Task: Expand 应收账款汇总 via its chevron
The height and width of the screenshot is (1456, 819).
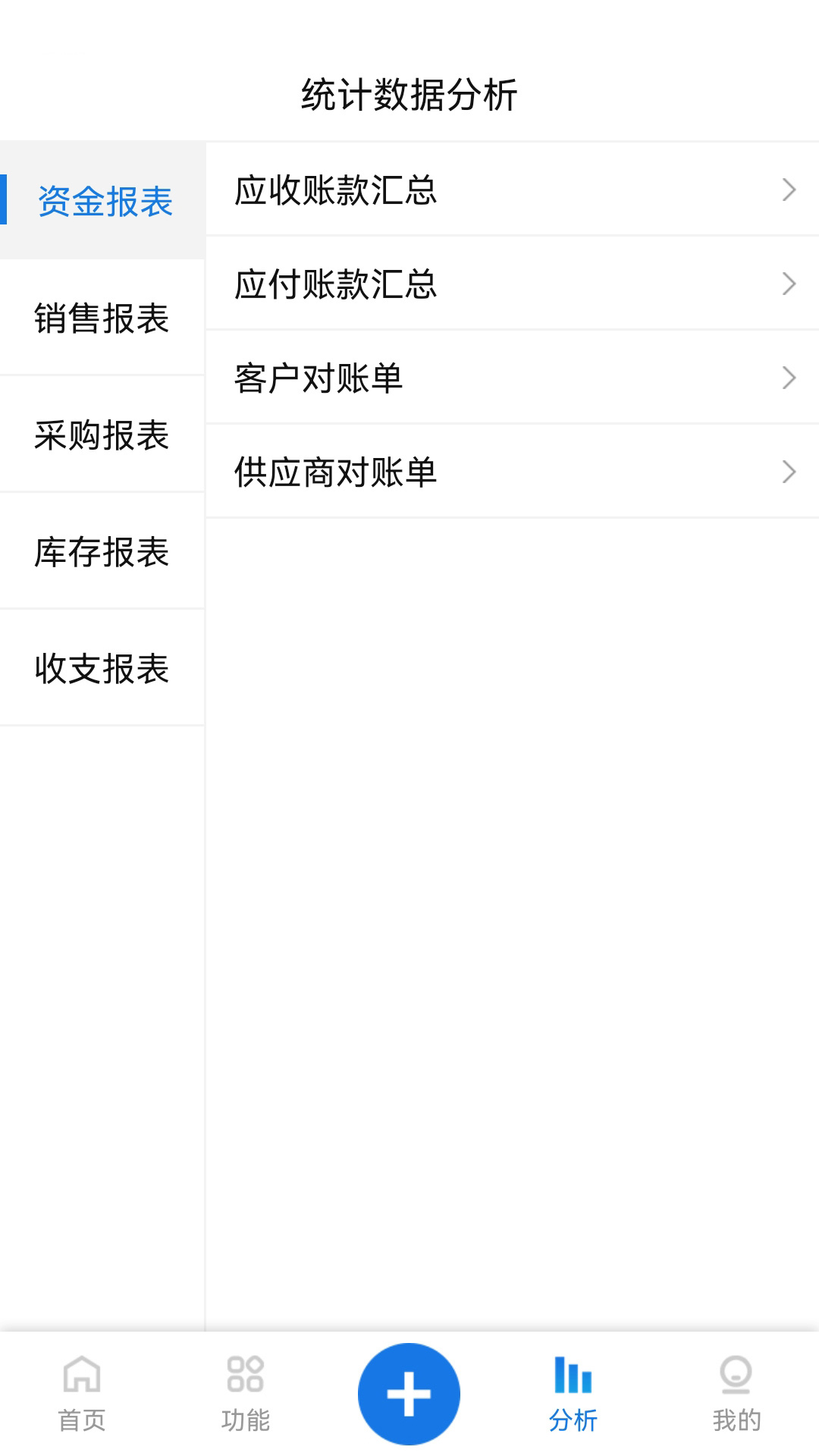Action: click(789, 190)
